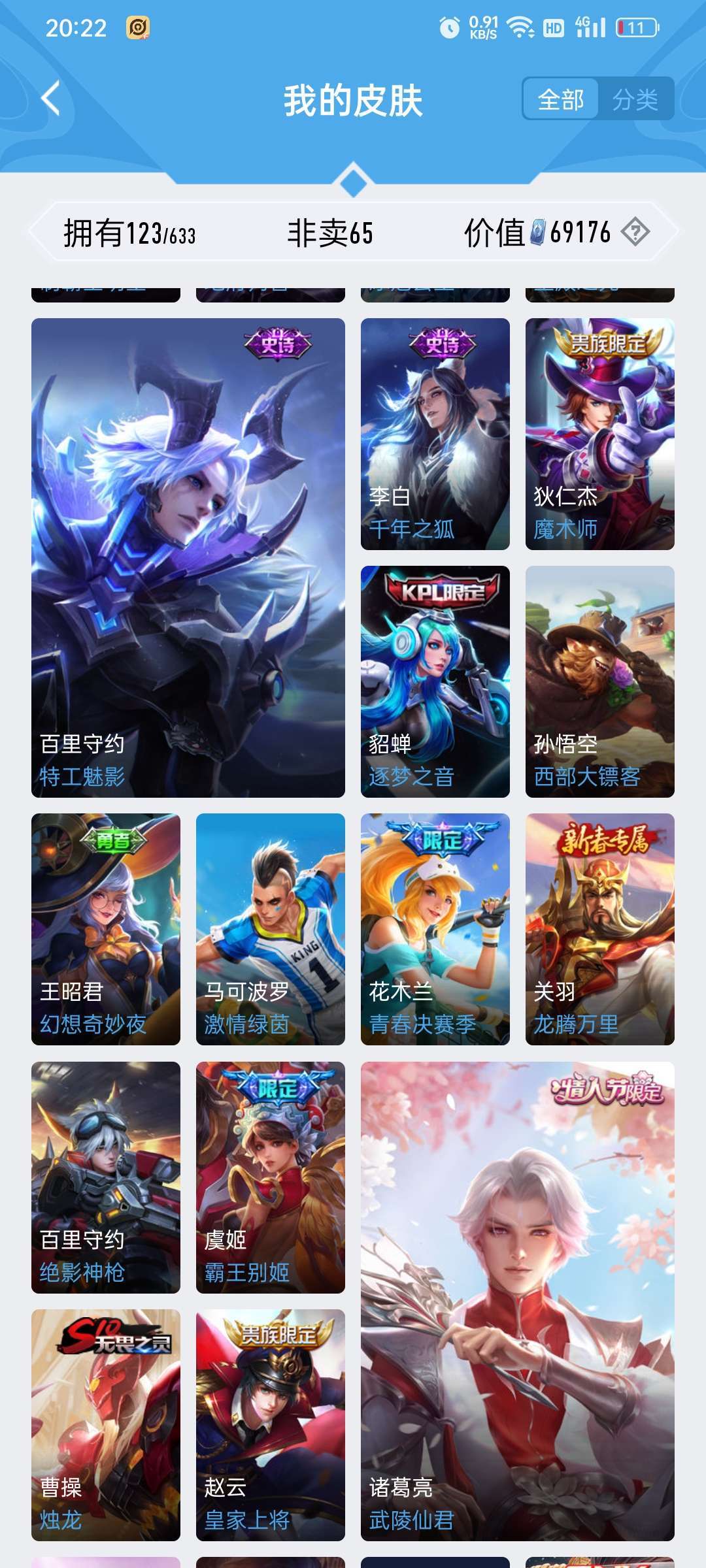706x1568 pixels.
Task: View 关羽 龙腾万里 skin card
Action: (600, 929)
